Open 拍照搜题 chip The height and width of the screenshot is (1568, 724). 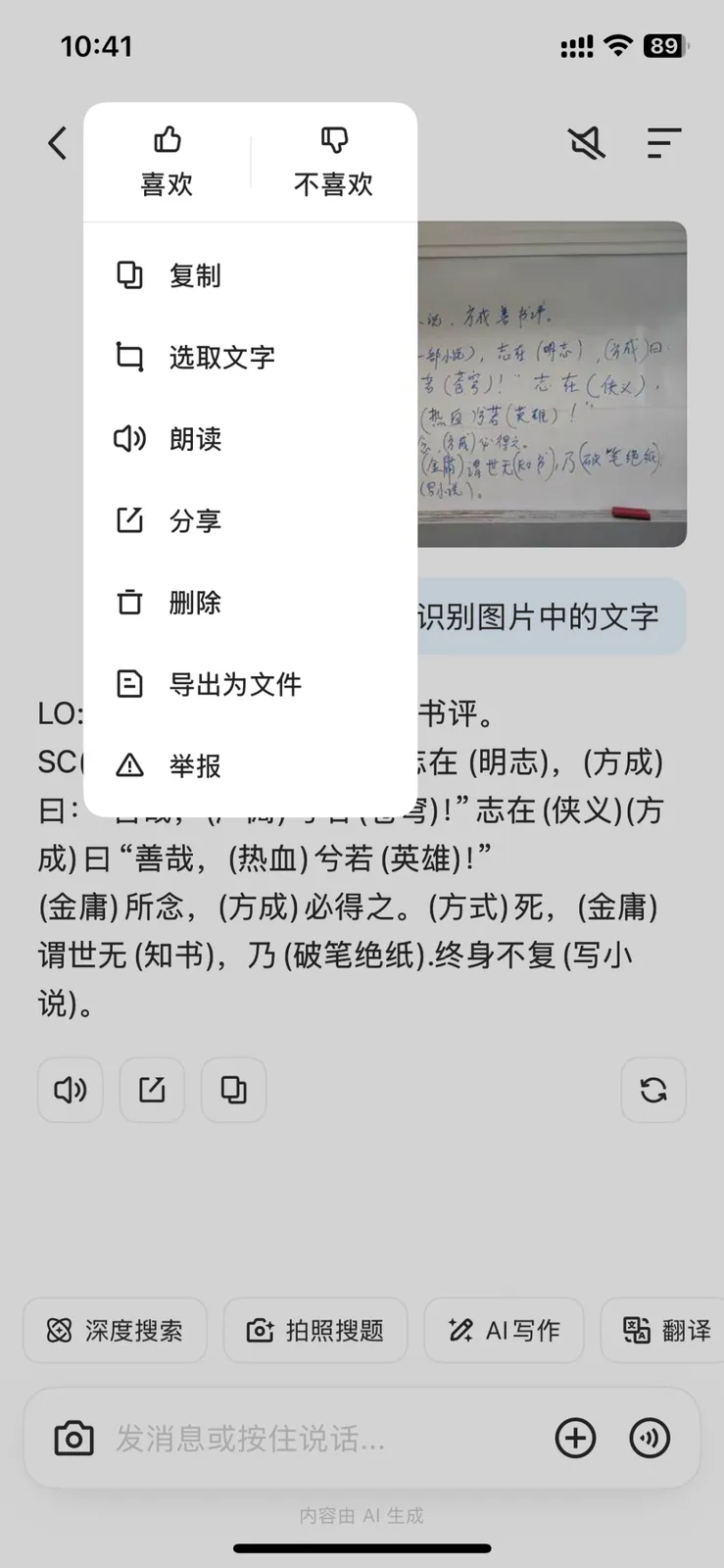point(314,1330)
